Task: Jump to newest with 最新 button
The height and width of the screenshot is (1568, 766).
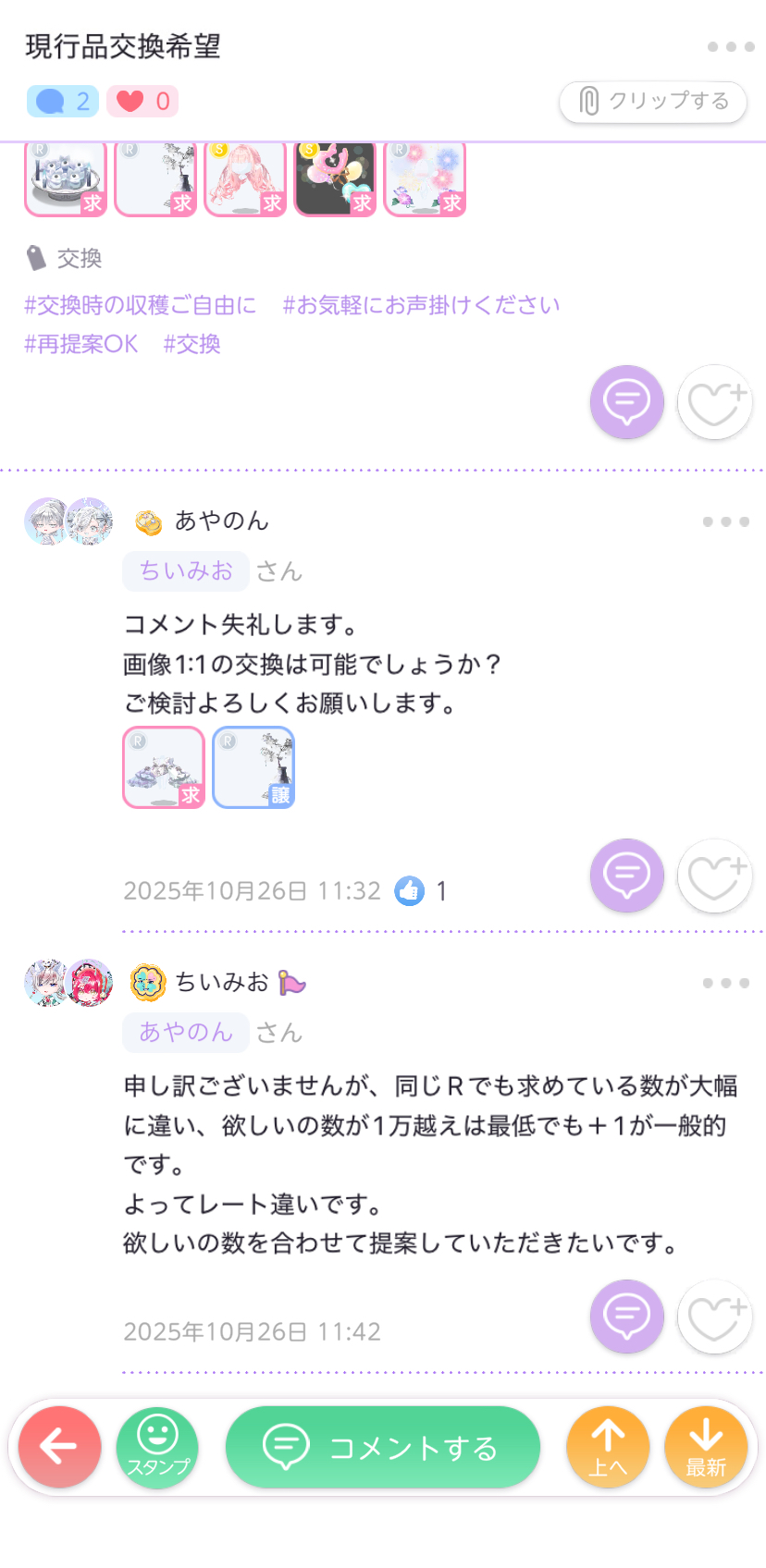Action: pos(706,1447)
